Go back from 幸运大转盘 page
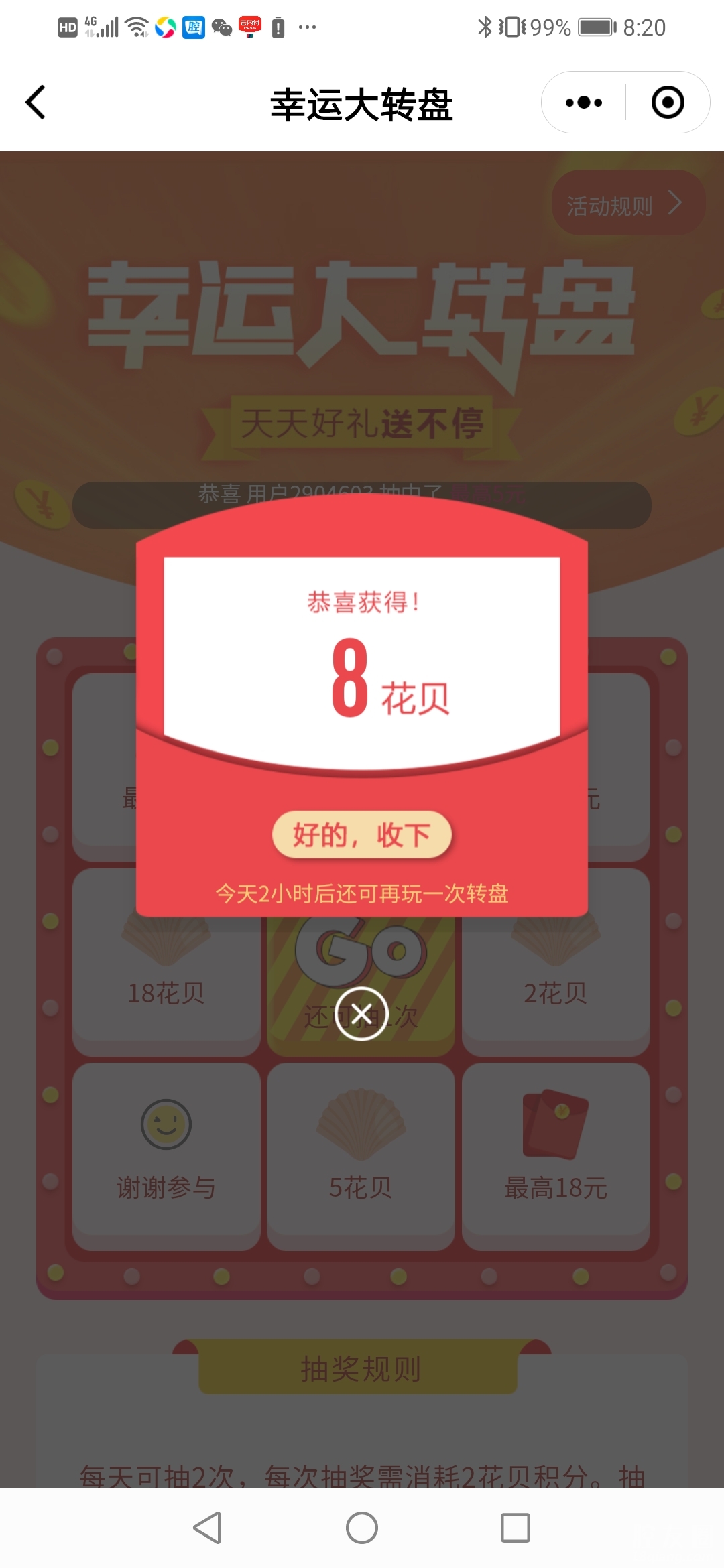 pyautogui.click(x=36, y=103)
